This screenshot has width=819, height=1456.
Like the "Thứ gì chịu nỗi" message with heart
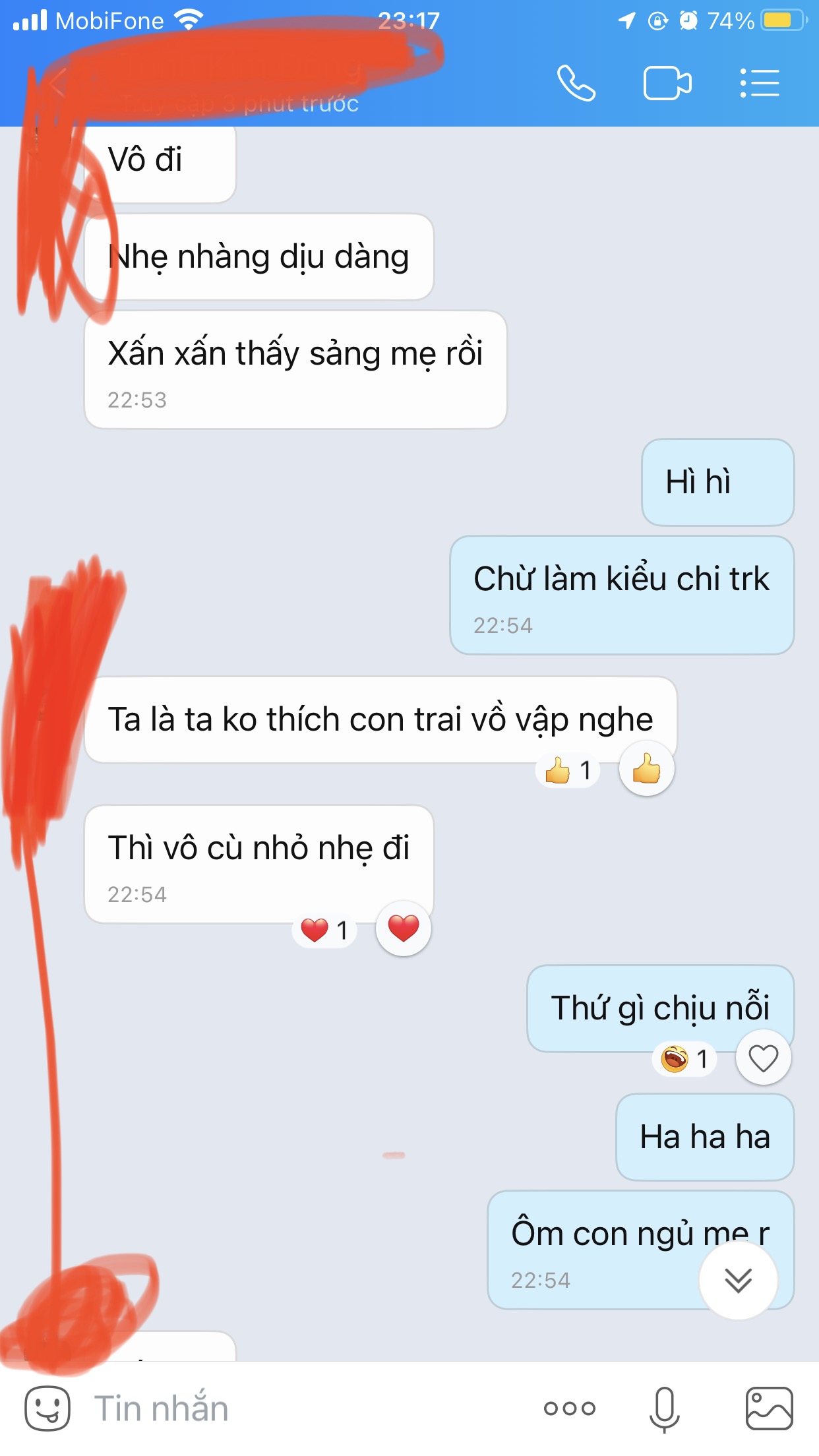coord(764,1058)
